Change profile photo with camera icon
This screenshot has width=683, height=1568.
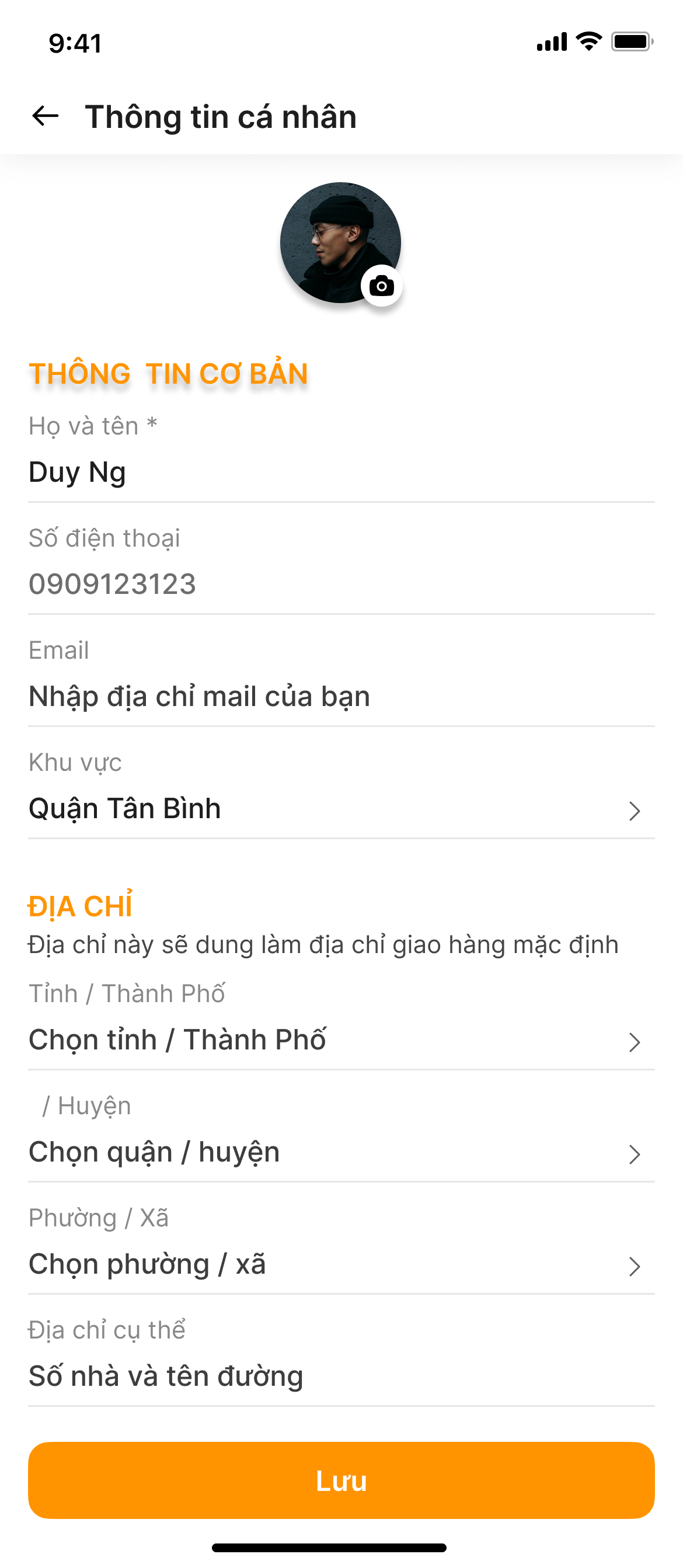pyautogui.click(x=382, y=286)
